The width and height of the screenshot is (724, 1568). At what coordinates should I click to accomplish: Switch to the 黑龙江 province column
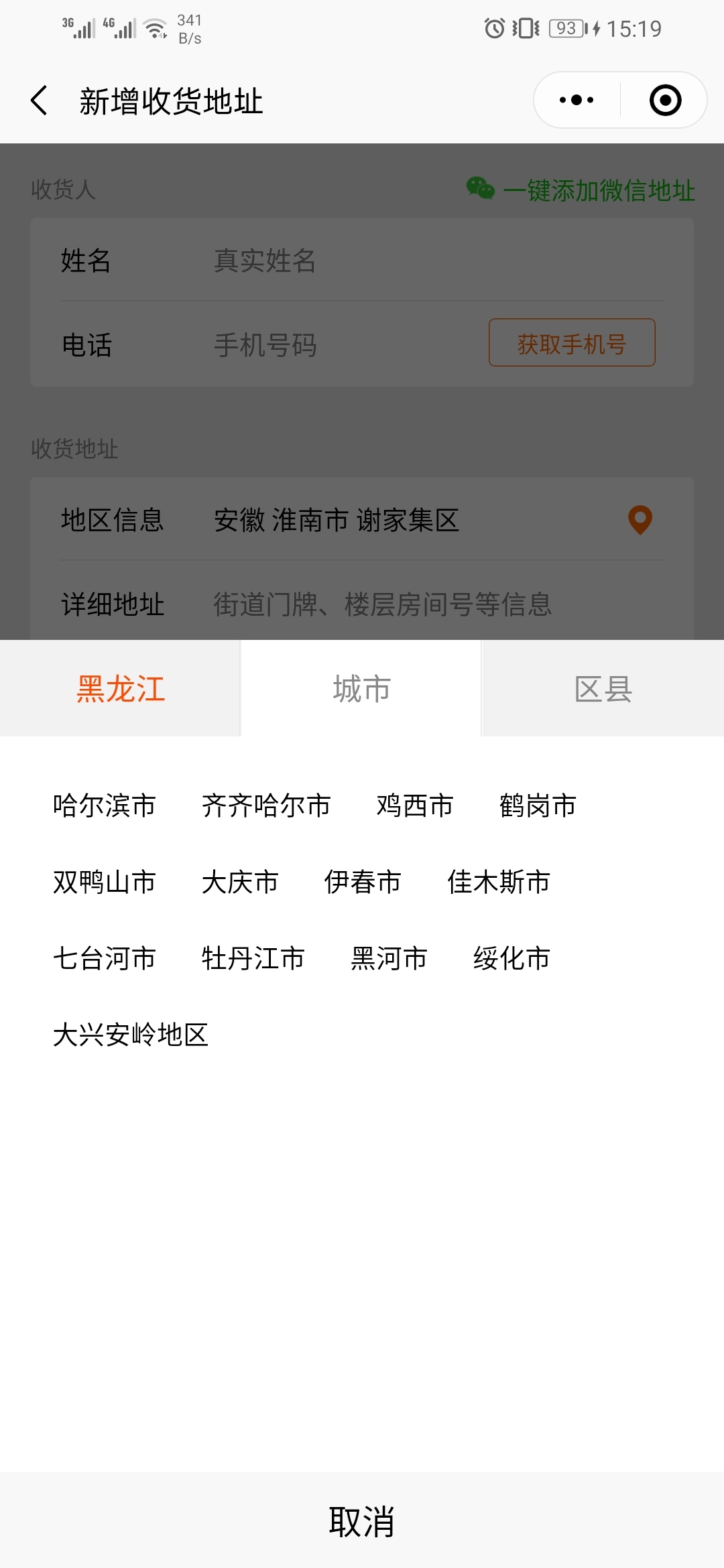(121, 689)
